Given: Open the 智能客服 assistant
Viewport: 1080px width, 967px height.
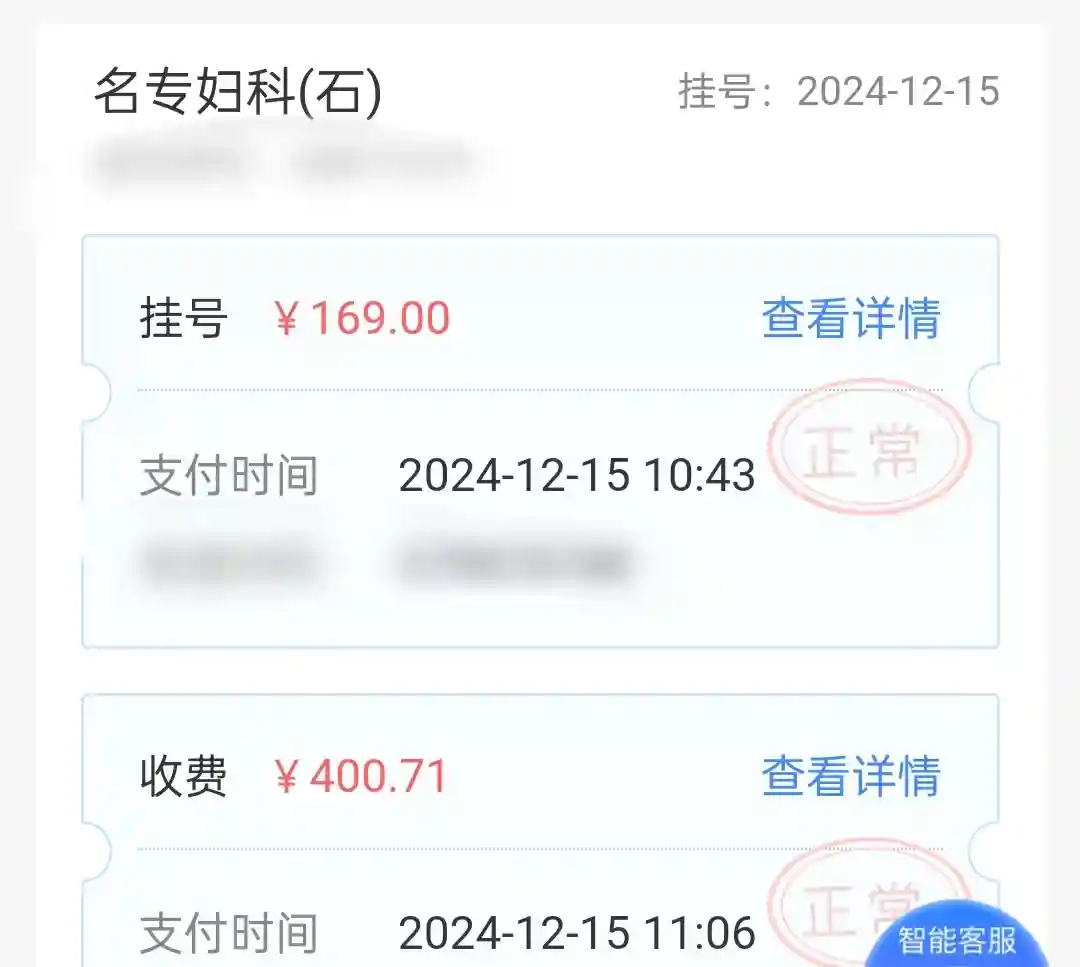Looking at the screenshot, I should tap(957, 940).
